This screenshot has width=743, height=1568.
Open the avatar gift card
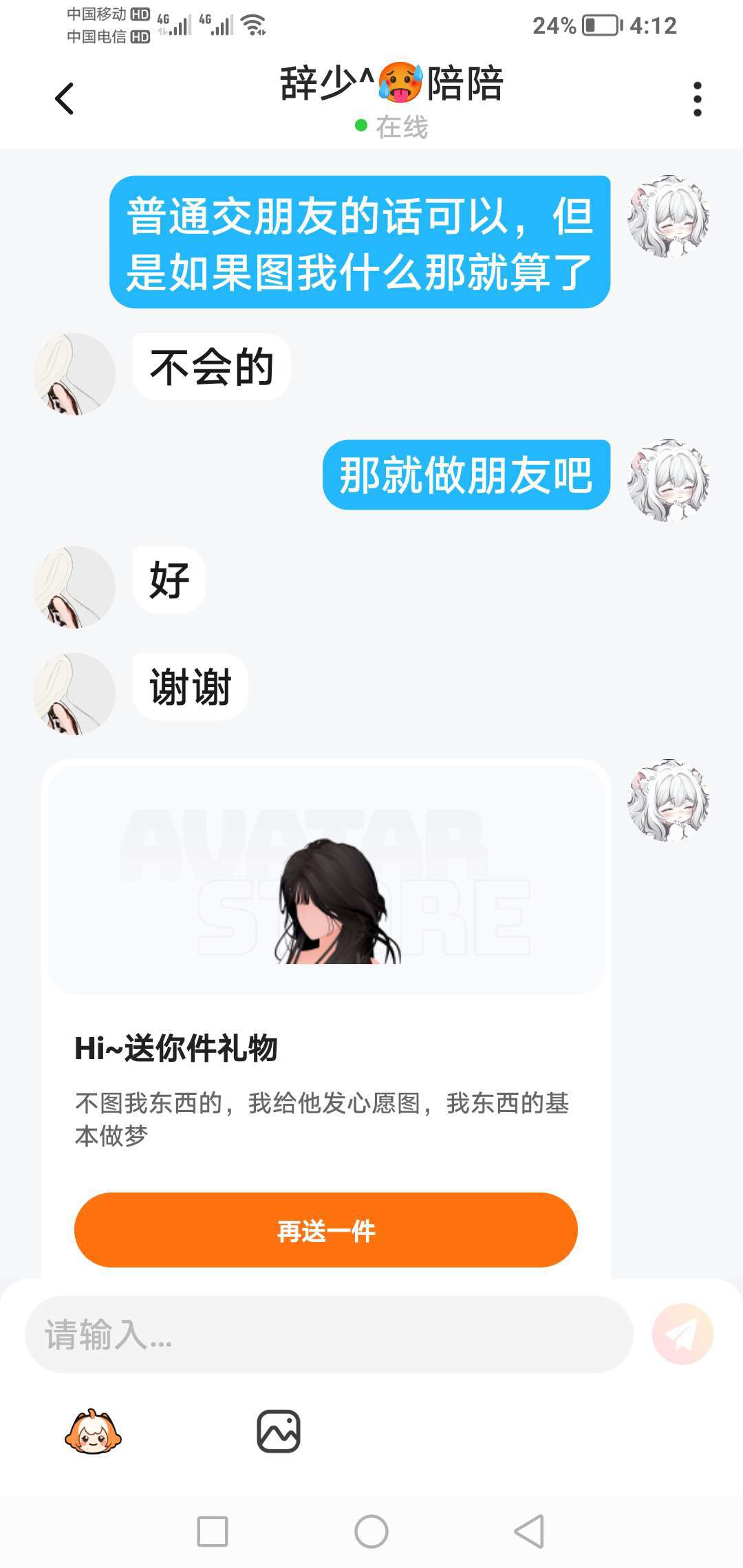click(326, 1019)
